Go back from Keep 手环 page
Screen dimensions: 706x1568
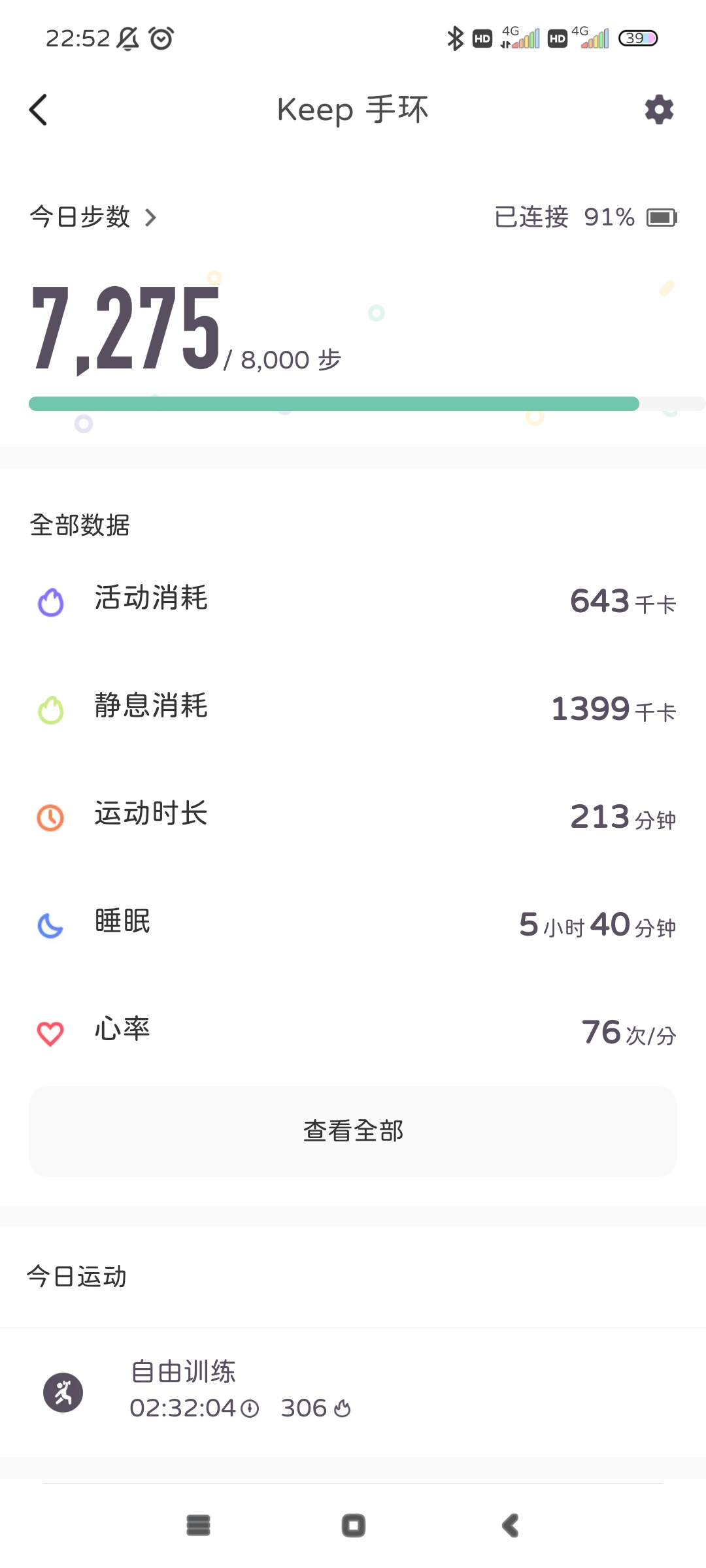[x=39, y=110]
